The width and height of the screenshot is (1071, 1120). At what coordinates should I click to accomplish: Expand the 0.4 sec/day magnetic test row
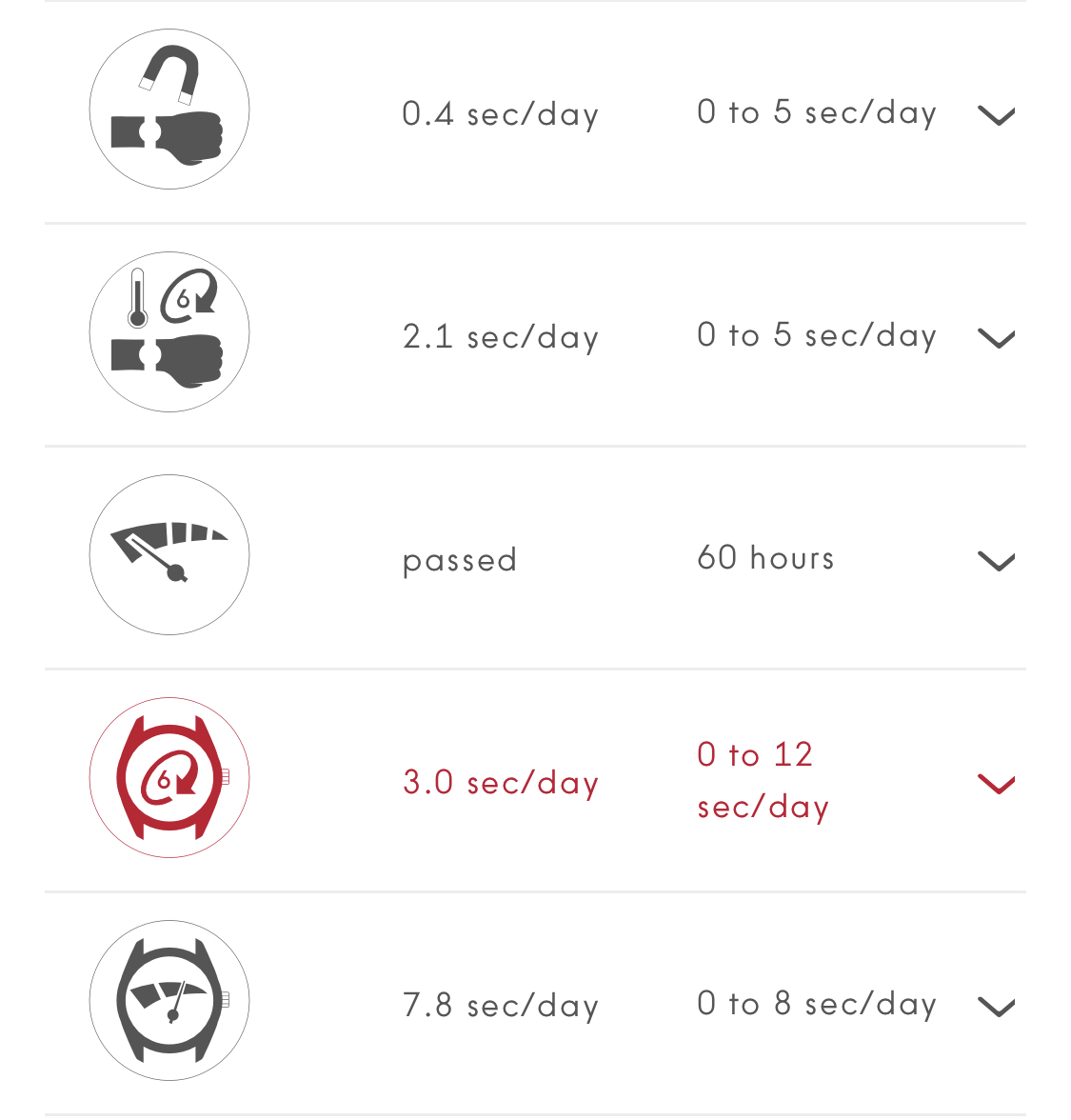tap(996, 116)
